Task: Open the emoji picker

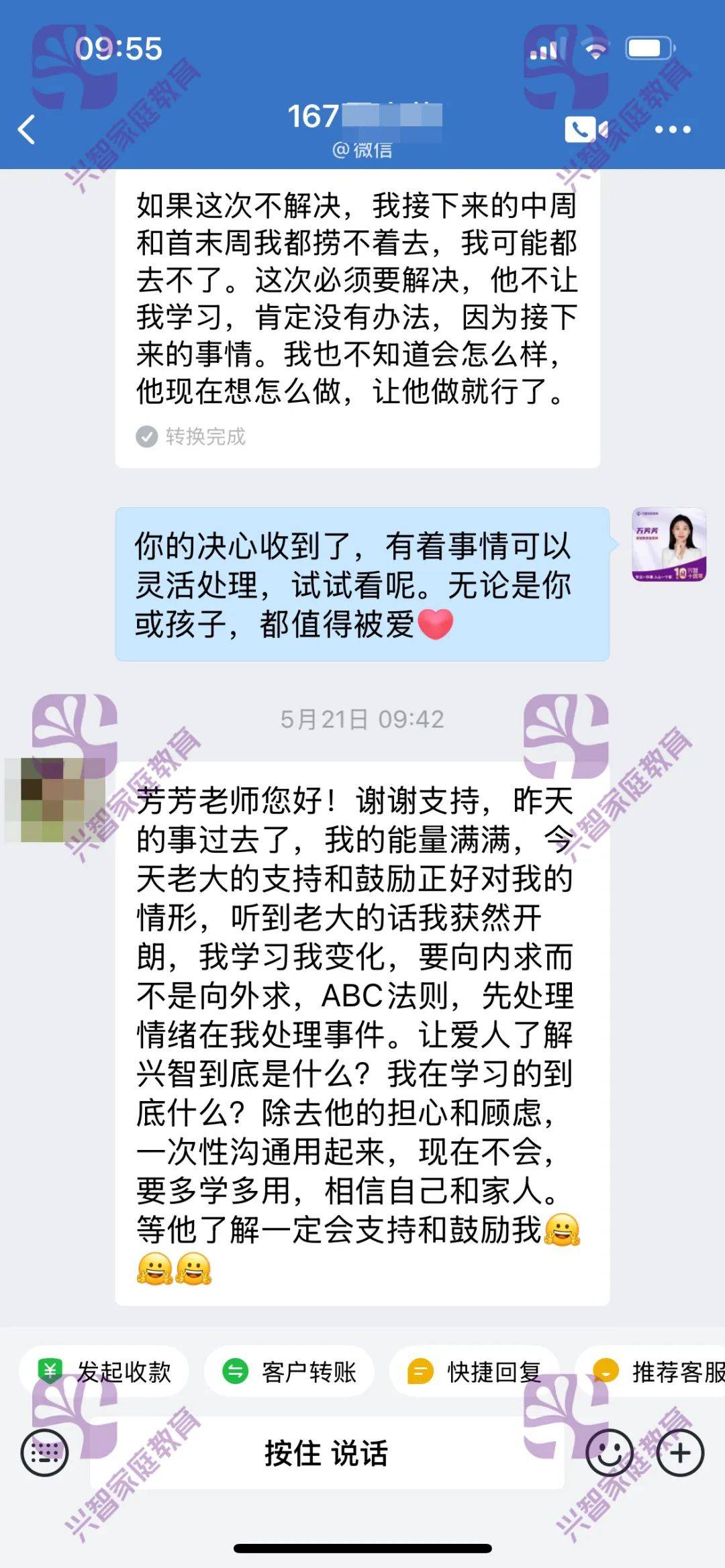Action: tap(610, 1453)
